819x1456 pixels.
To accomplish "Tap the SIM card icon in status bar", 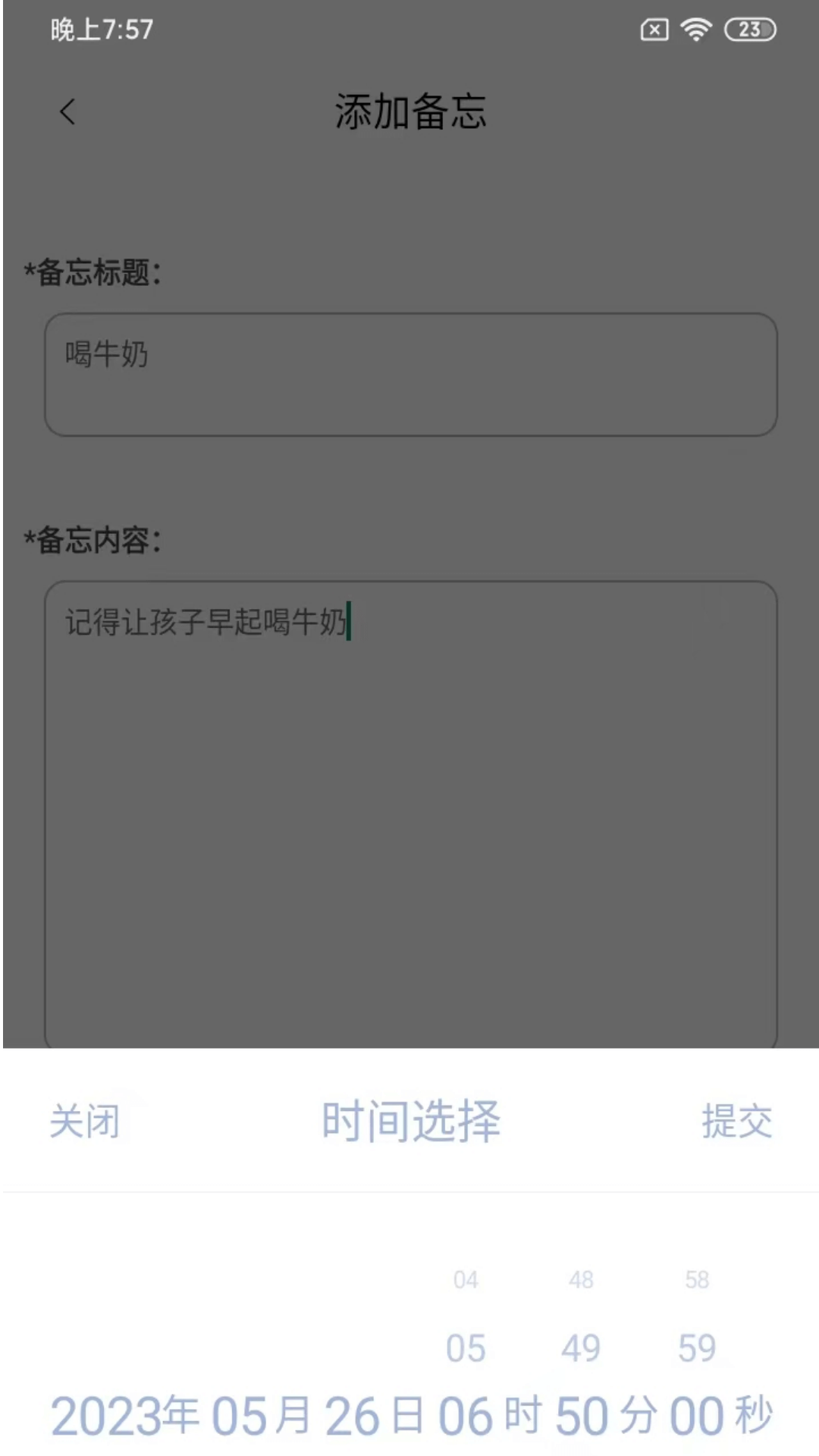I will pyautogui.click(x=652, y=29).
